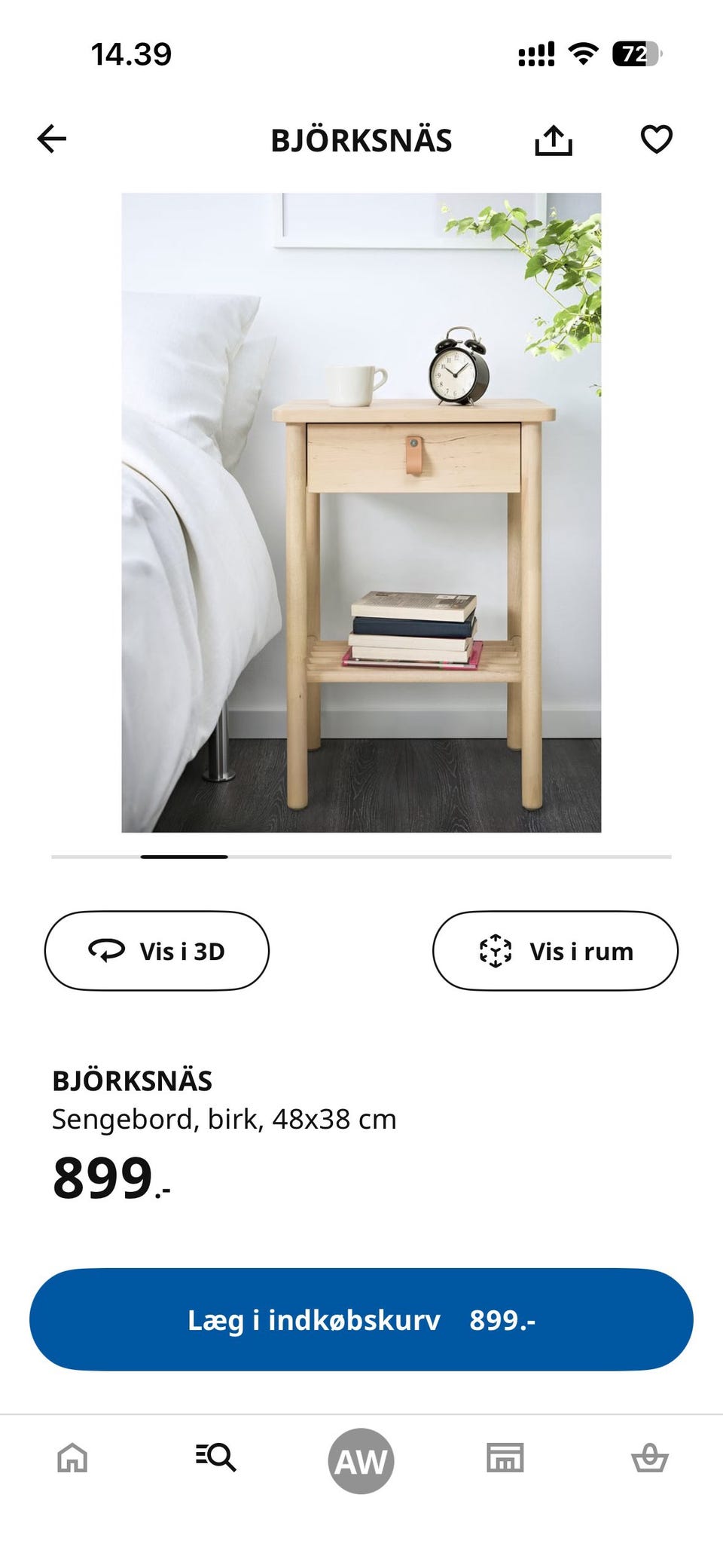Open the 3D rotation view via Vis i 3D
This screenshot has height=1568, width=723.
coord(156,951)
